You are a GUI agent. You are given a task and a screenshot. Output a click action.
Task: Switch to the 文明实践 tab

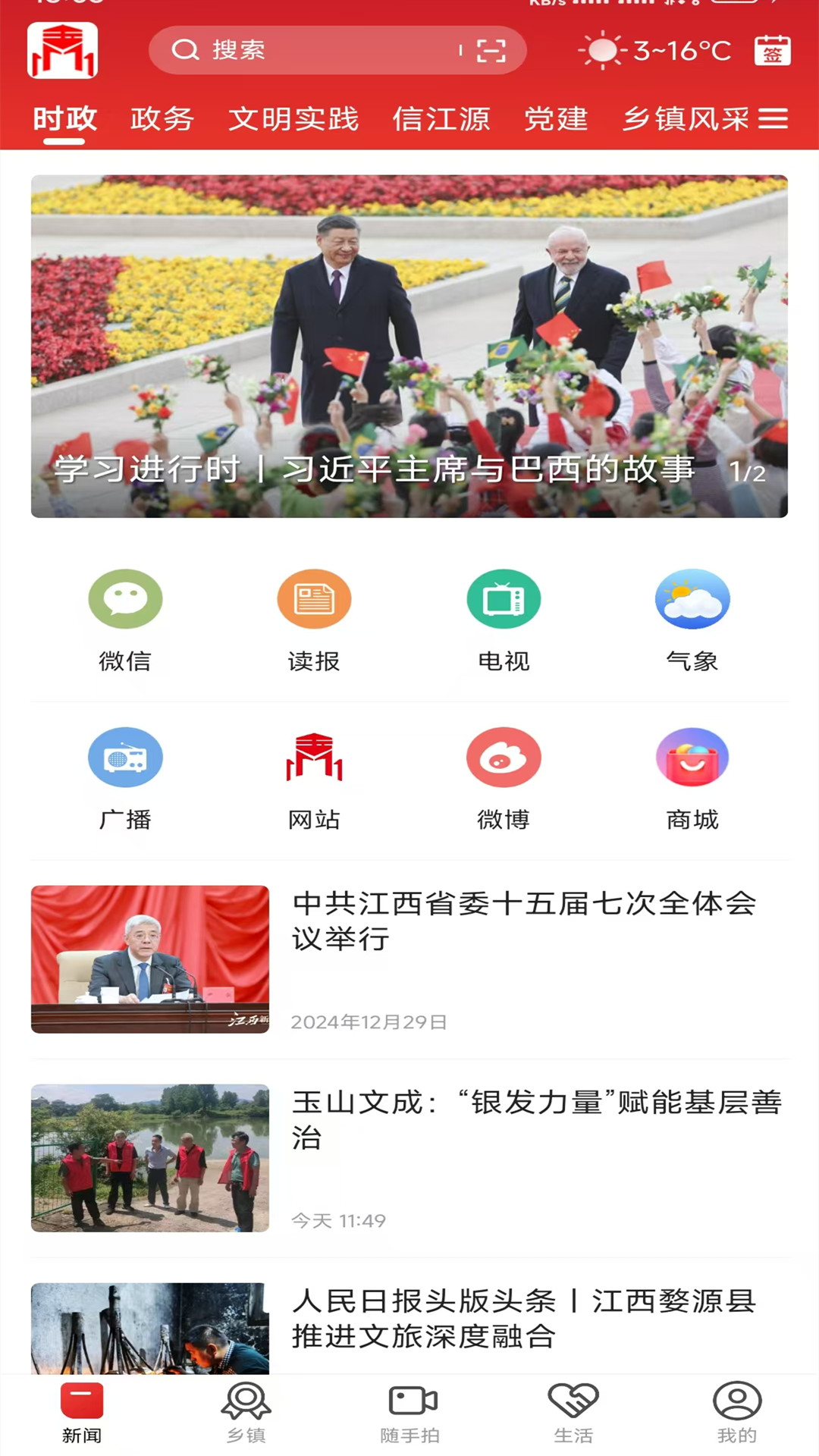click(x=293, y=119)
